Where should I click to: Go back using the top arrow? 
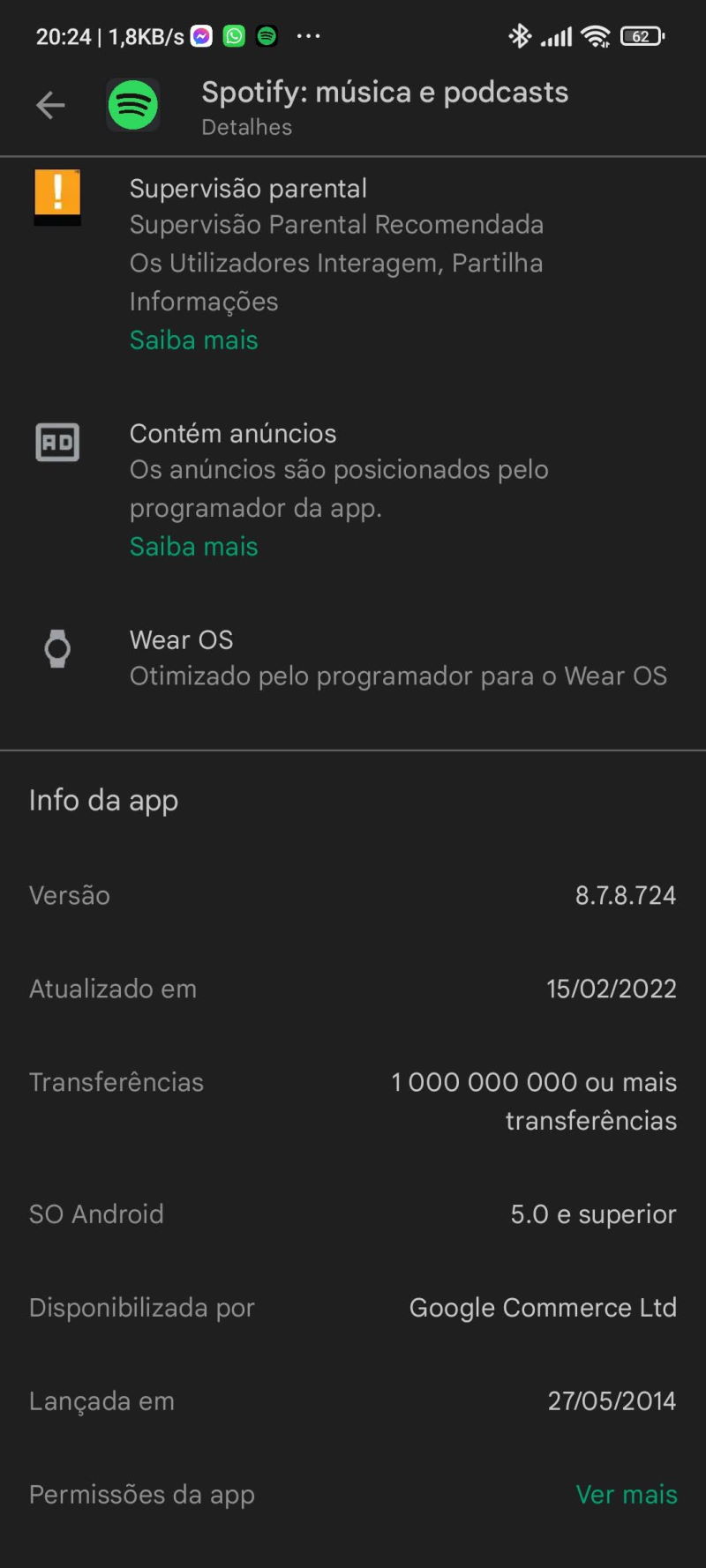point(50,105)
